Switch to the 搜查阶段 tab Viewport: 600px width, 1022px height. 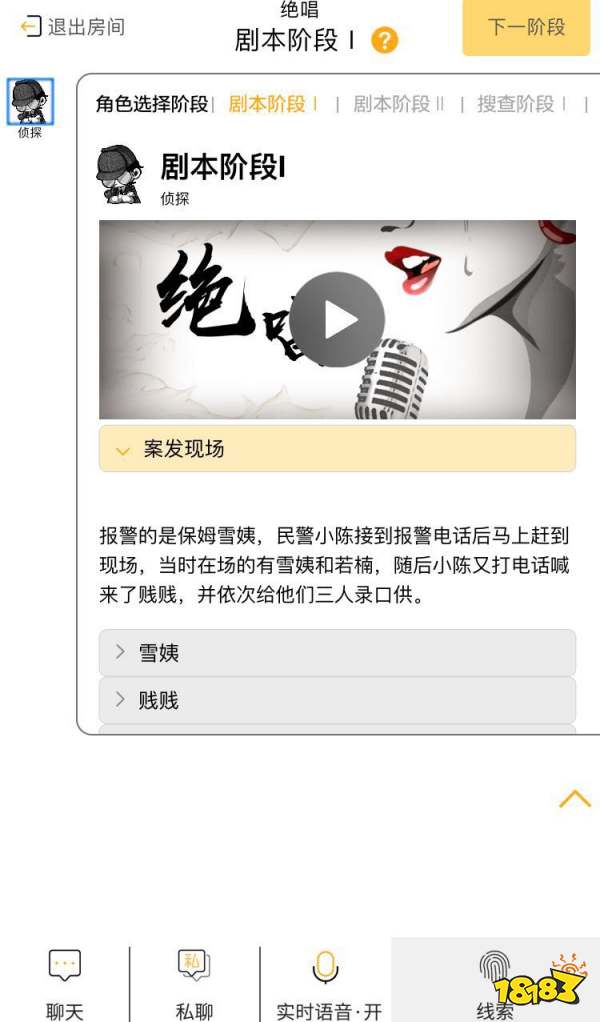click(x=516, y=103)
